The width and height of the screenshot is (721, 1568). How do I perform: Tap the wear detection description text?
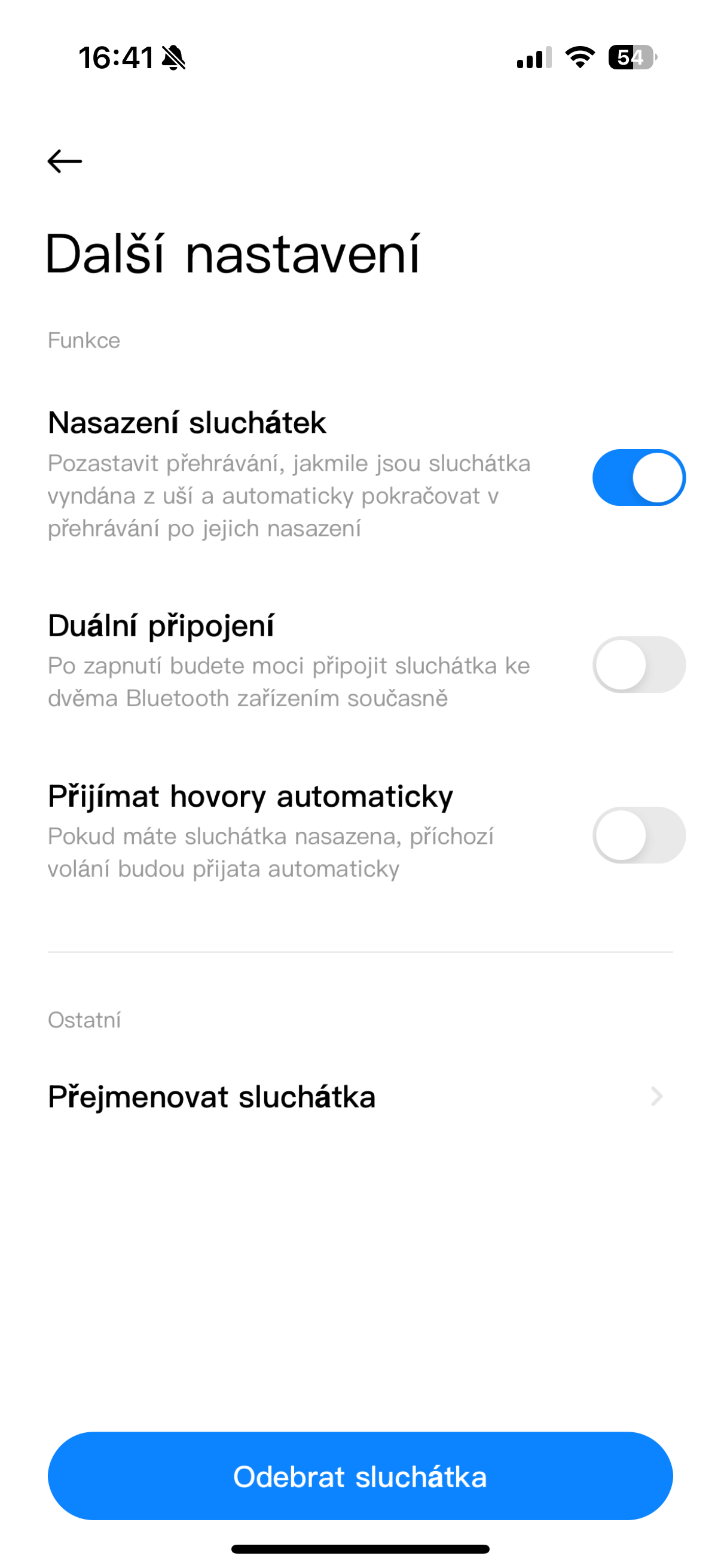[x=289, y=496]
